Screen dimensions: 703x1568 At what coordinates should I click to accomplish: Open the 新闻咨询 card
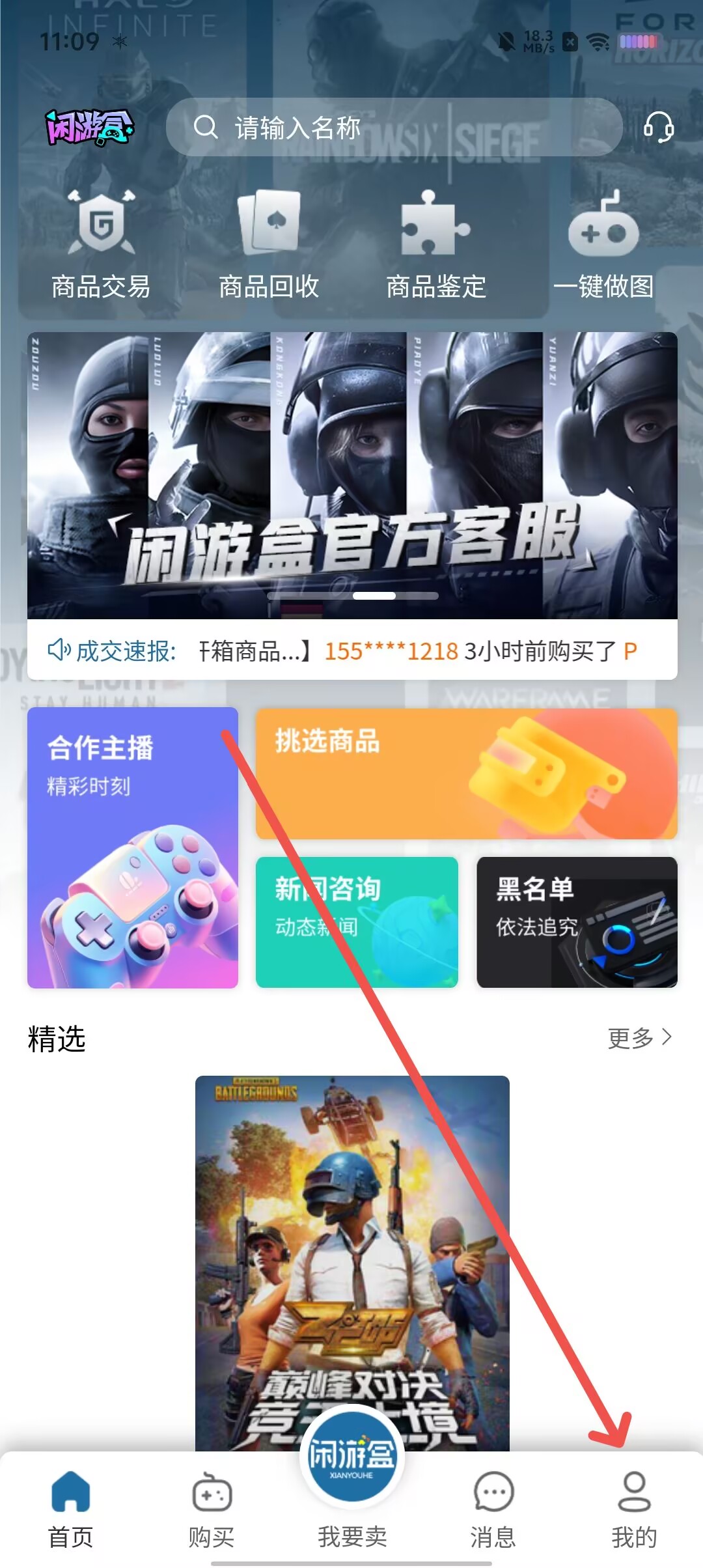click(357, 921)
